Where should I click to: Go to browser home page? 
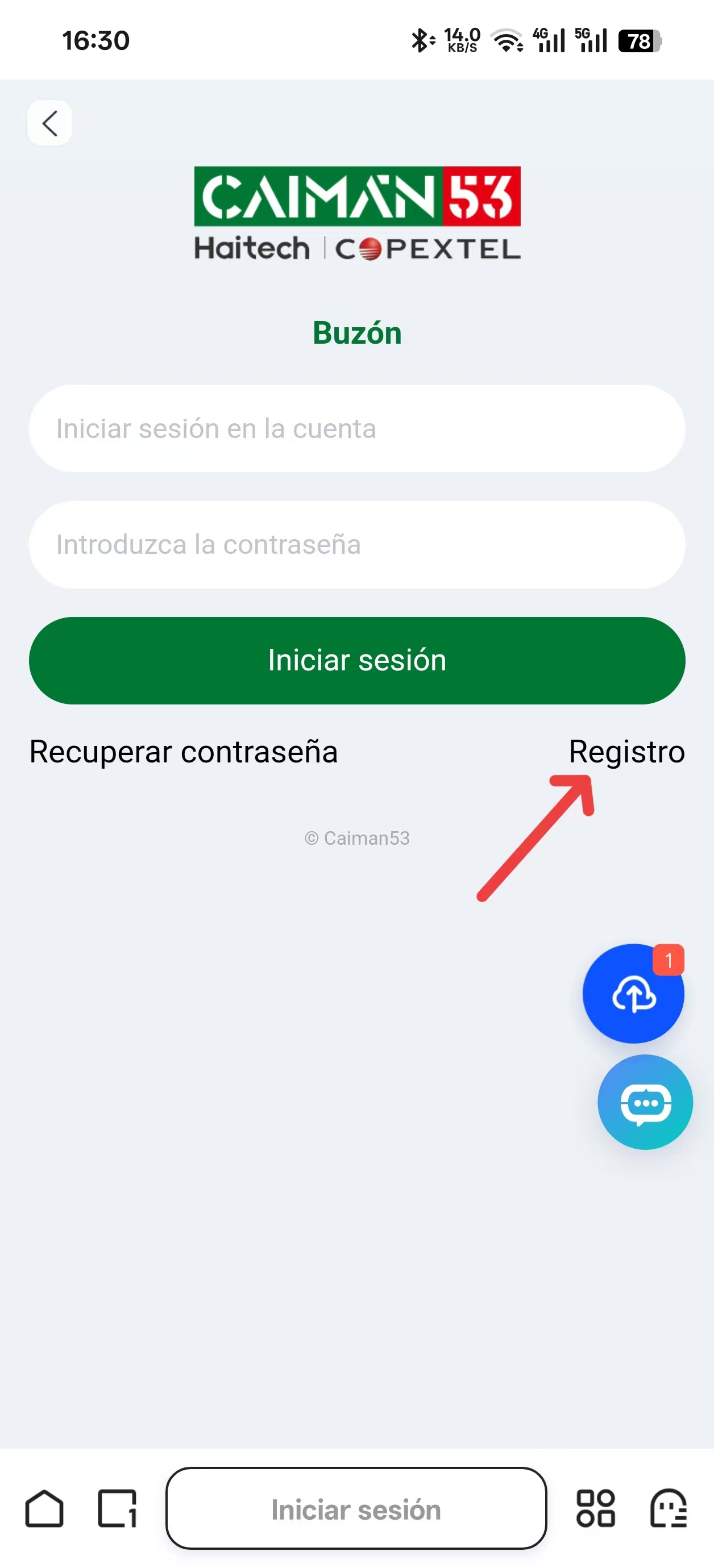[x=44, y=1509]
